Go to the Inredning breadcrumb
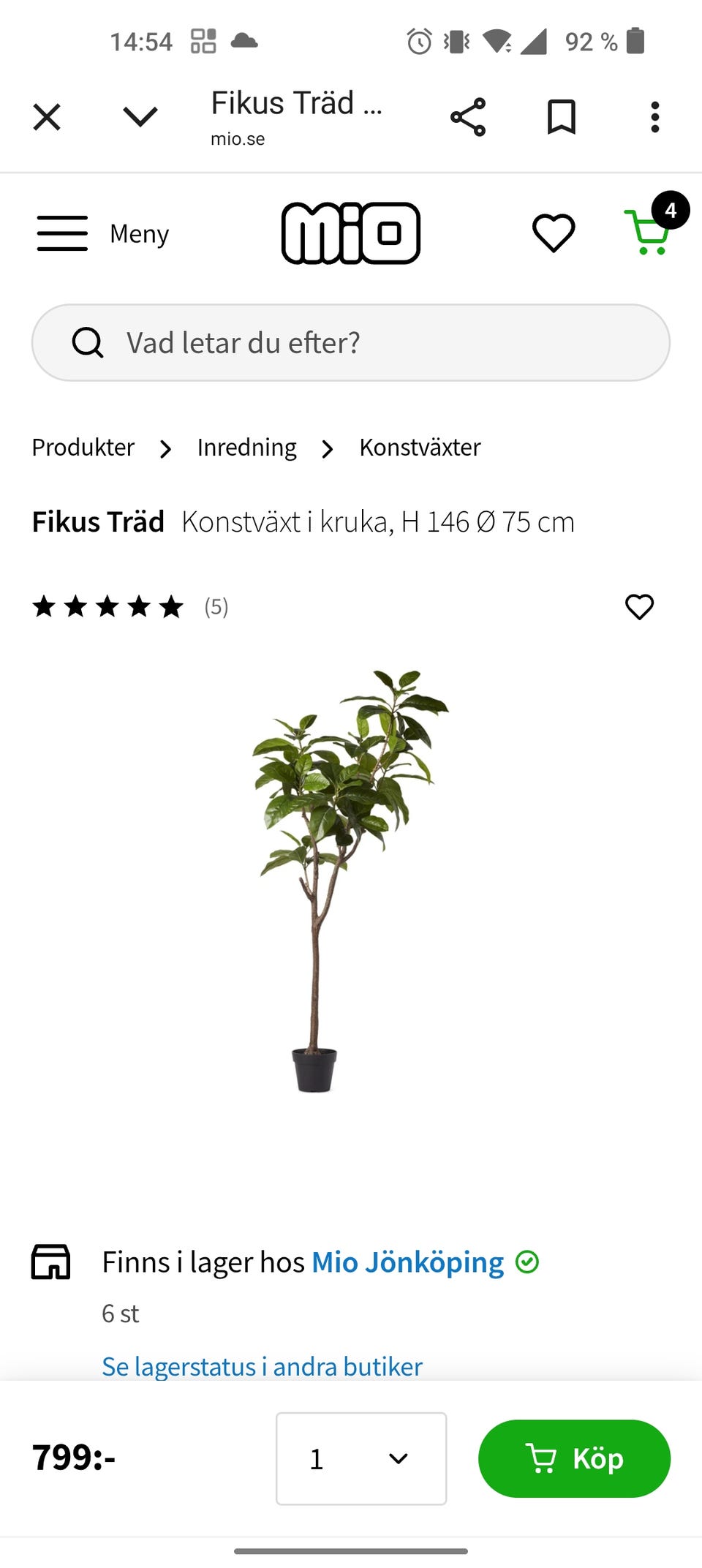Screen dimensions: 702x1568 [246, 447]
